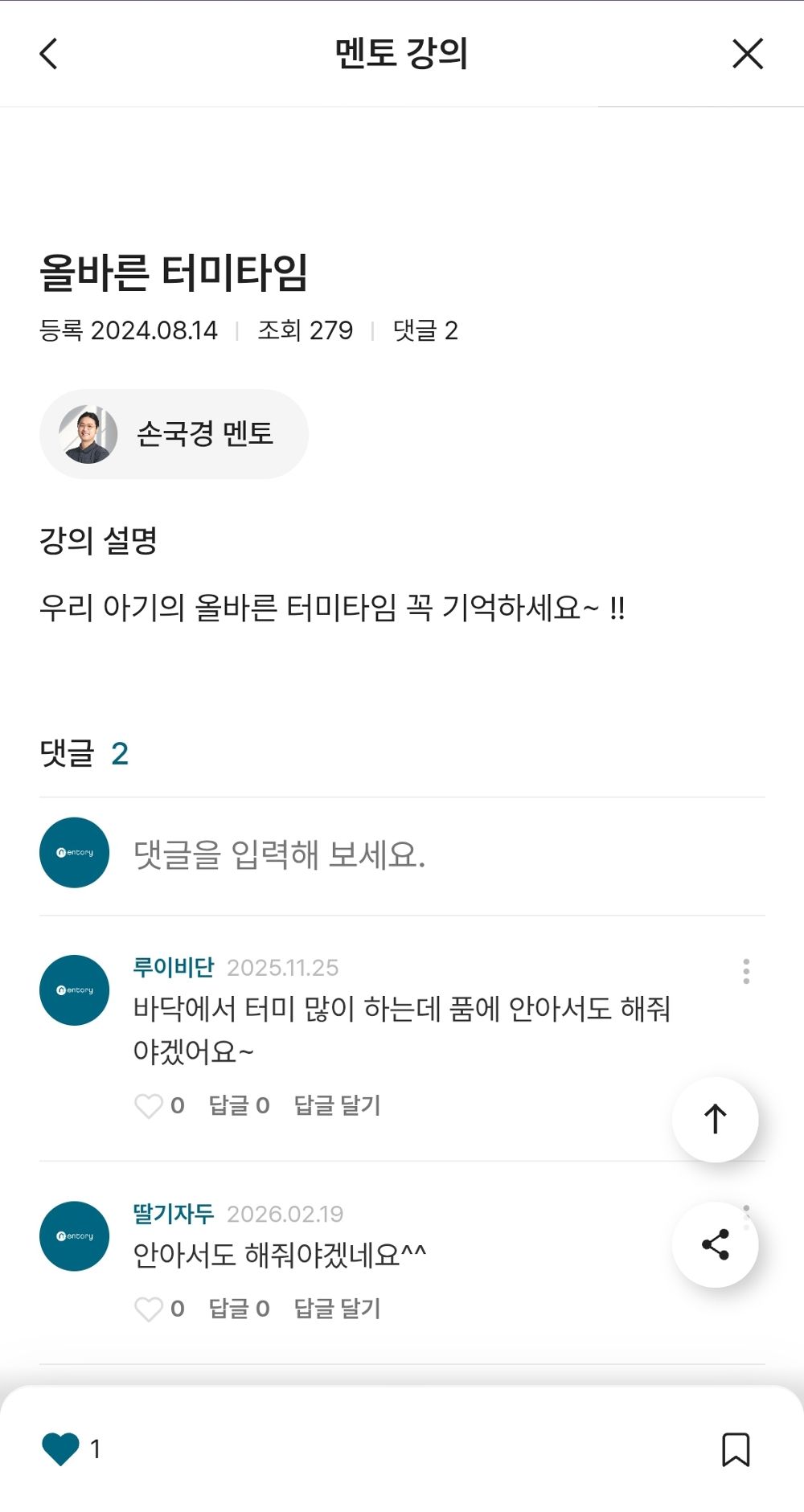Open the share options icon
The height and width of the screenshot is (1512, 804).
[715, 1244]
